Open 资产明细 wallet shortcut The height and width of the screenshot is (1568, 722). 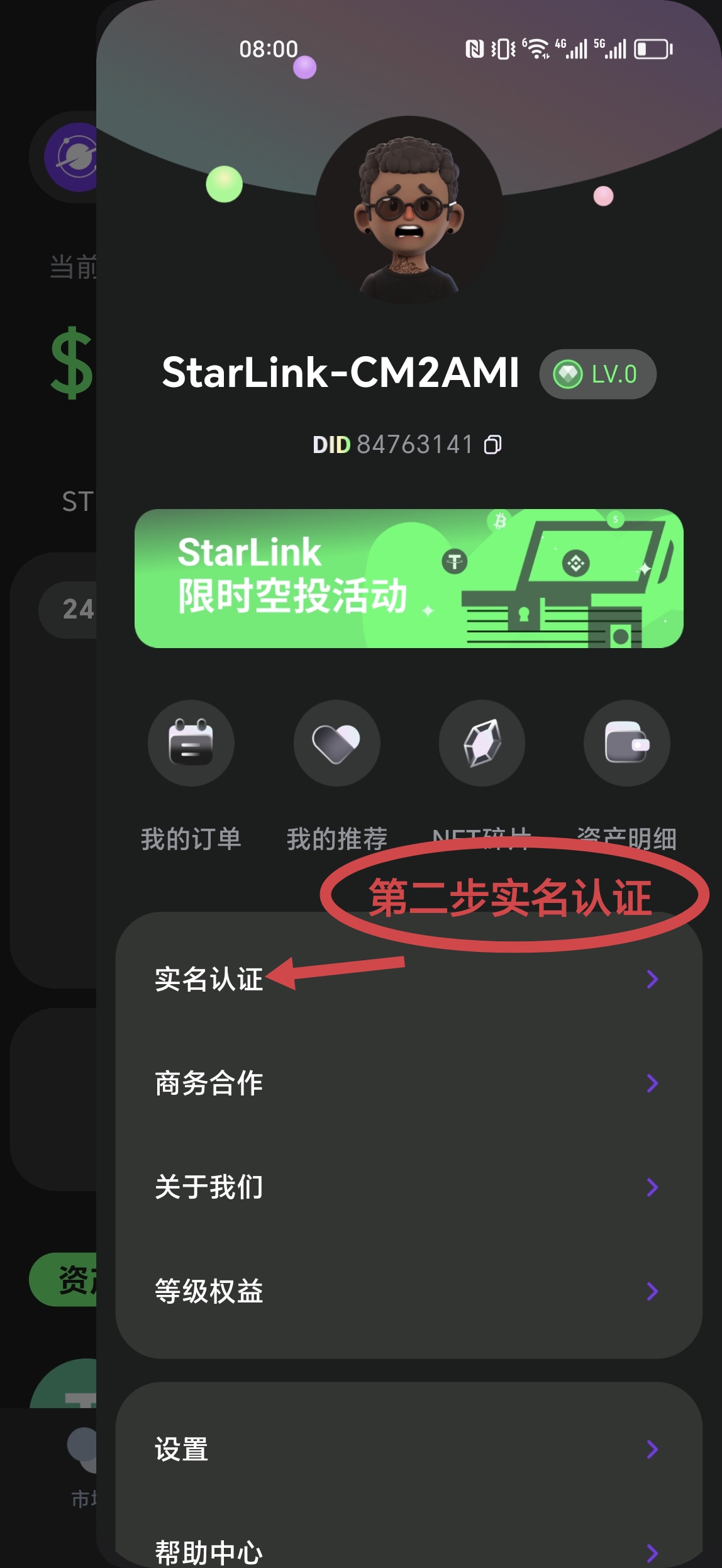tap(626, 743)
